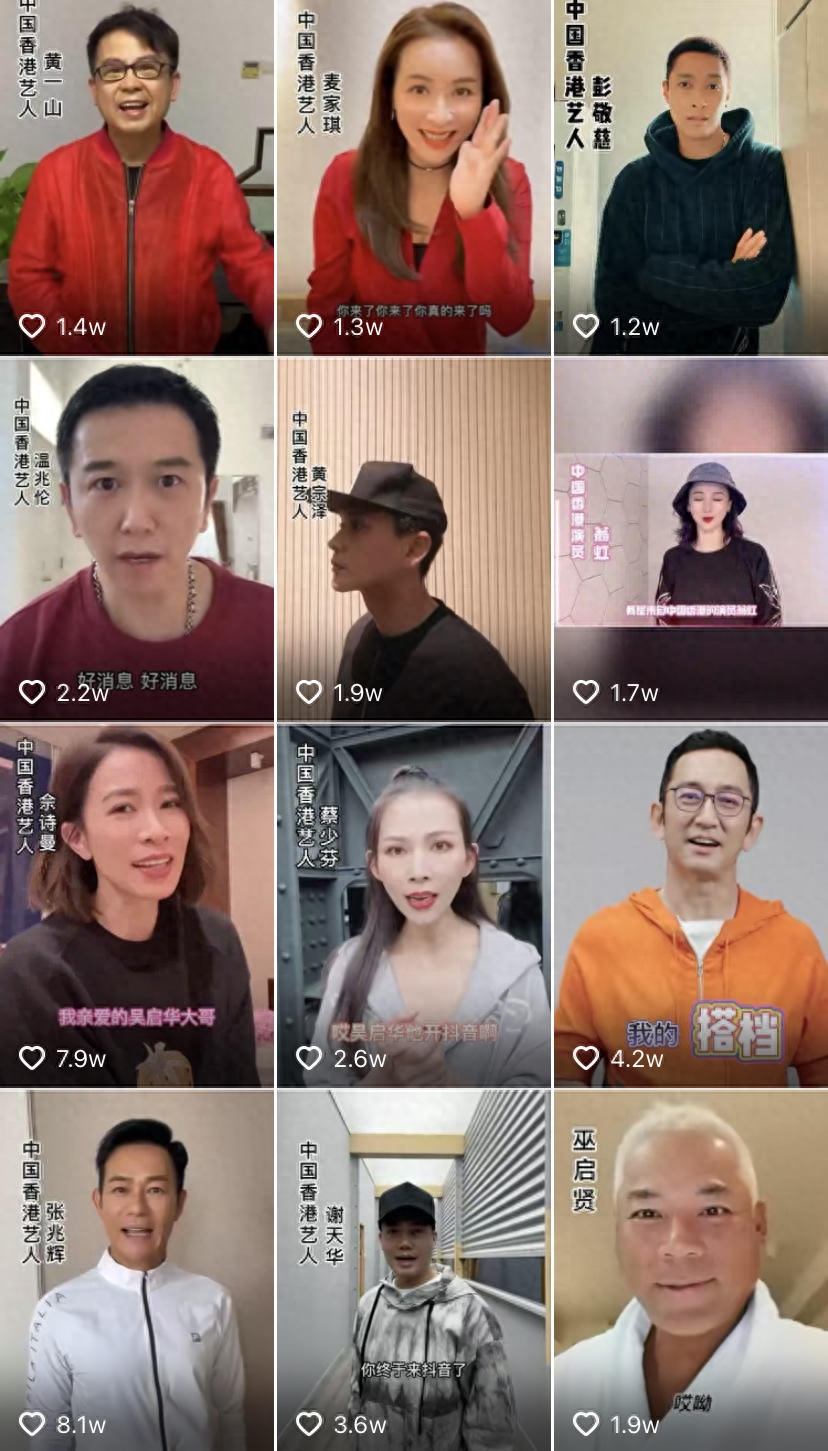Image resolution: width=828 pixels, height=1451 pixels.
Task: View the 黄宗泽 video tile
Action: 413,540
